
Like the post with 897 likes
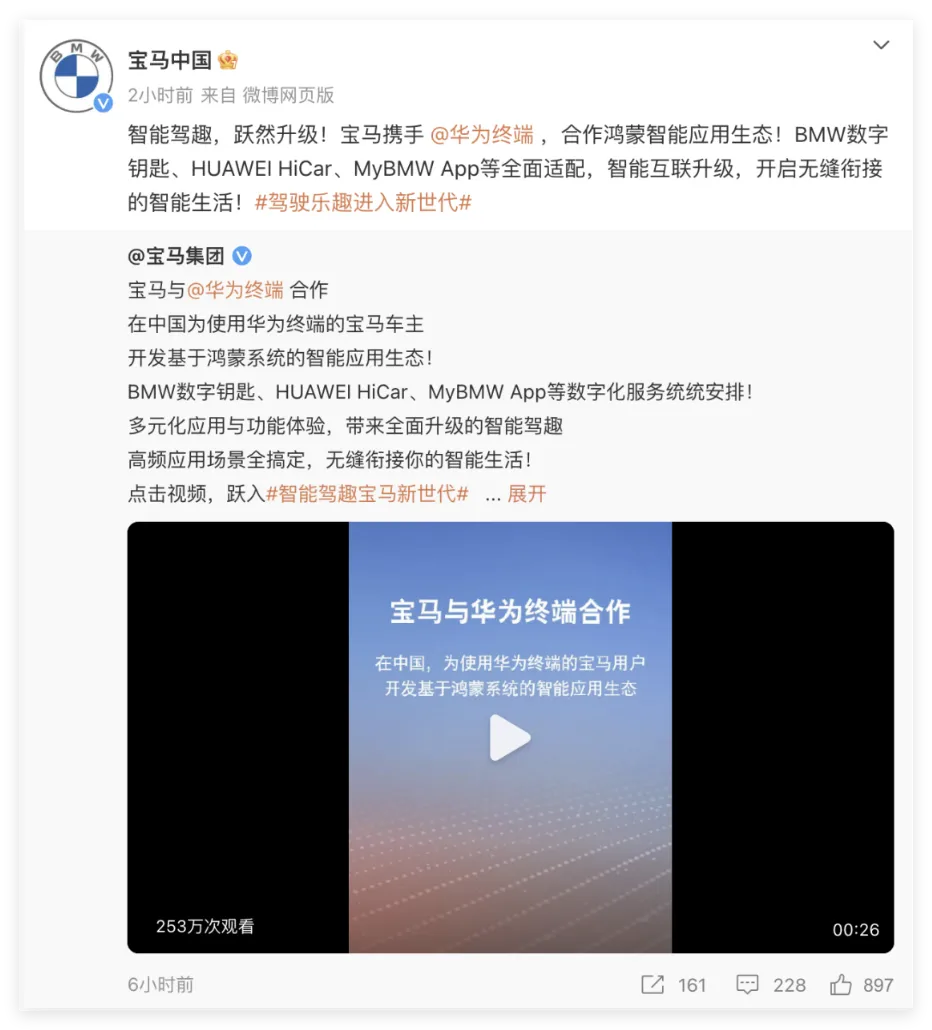coord(861,985)
